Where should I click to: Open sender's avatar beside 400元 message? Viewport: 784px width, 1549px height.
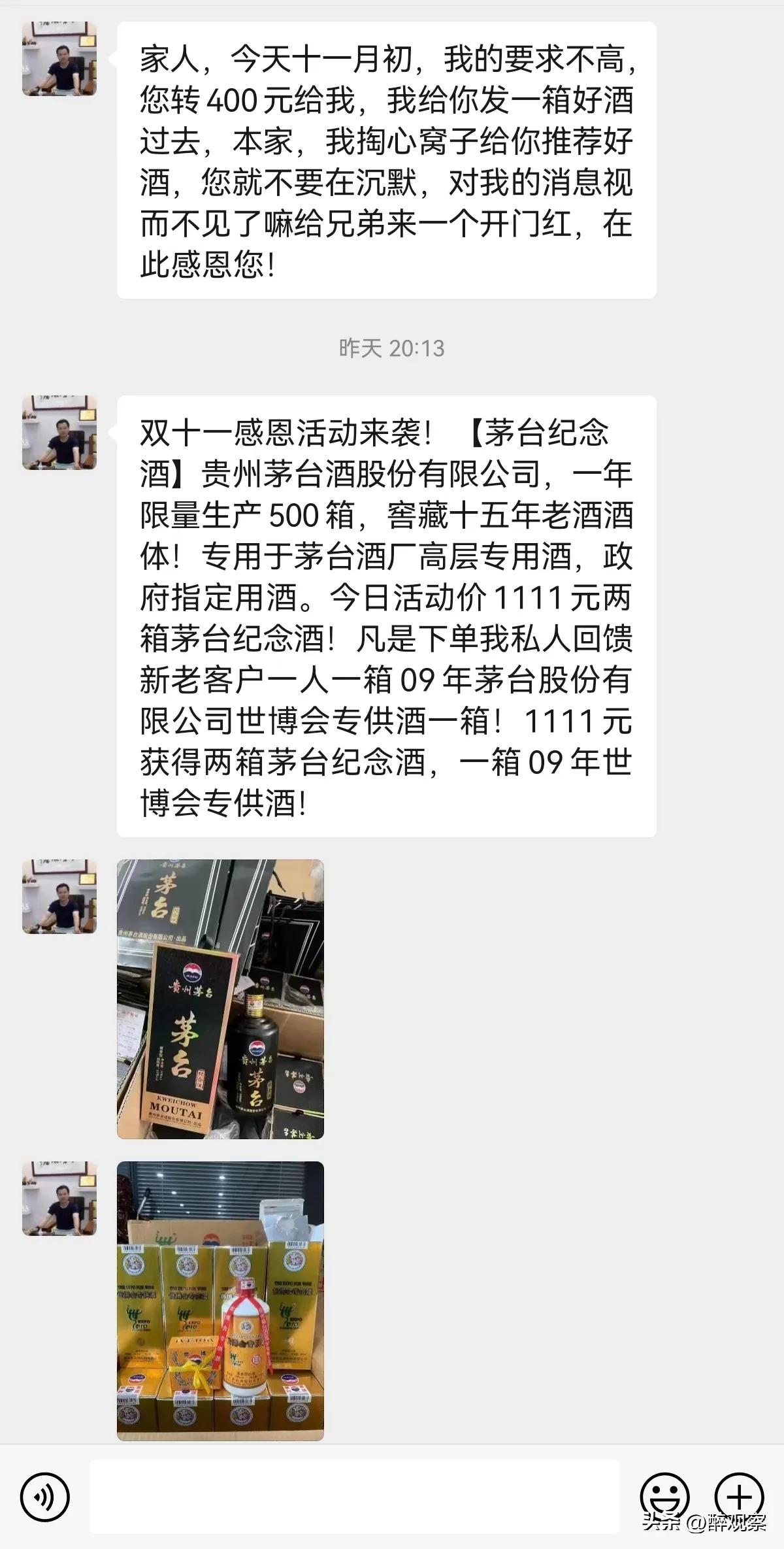pyautogui.click(x=59, y=59)
